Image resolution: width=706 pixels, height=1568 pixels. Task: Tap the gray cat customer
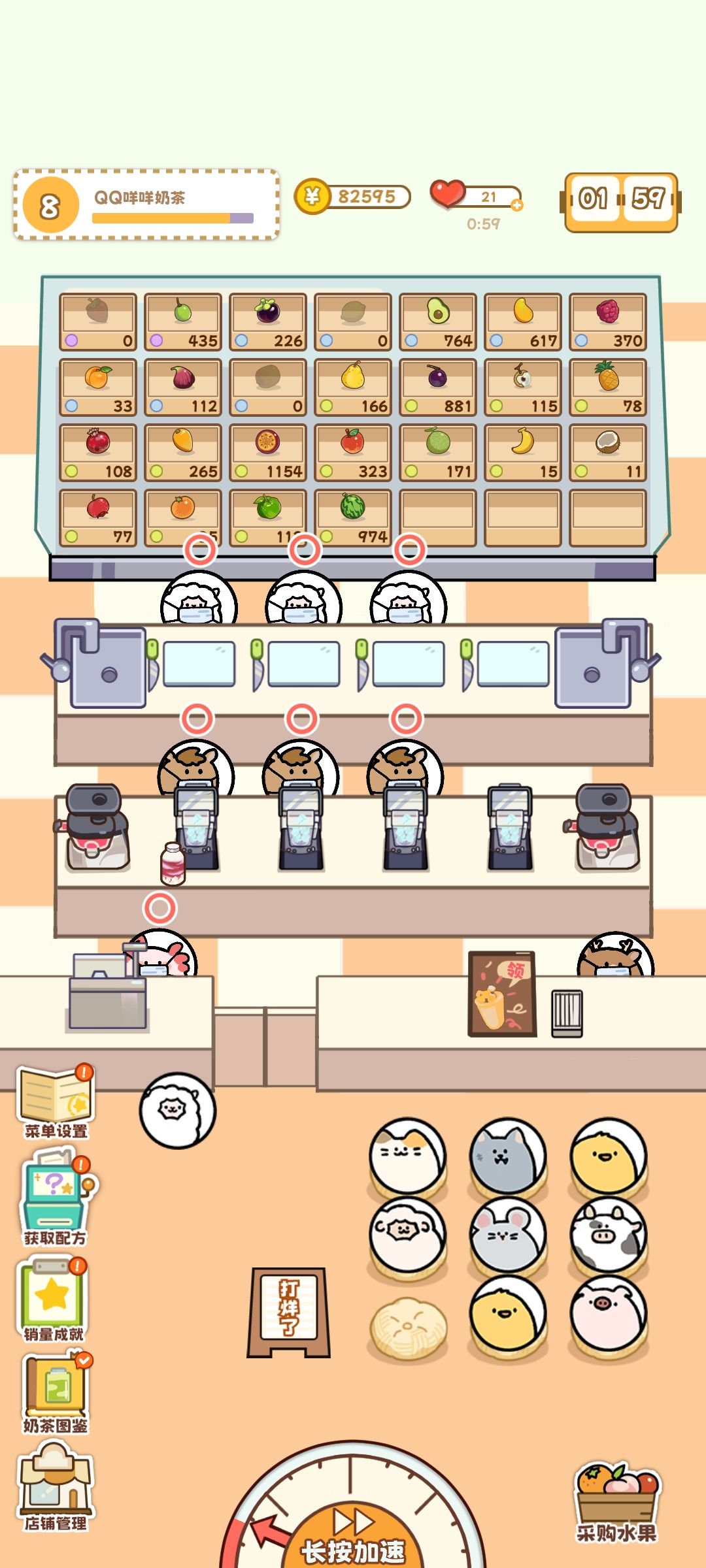point(507,1156)
